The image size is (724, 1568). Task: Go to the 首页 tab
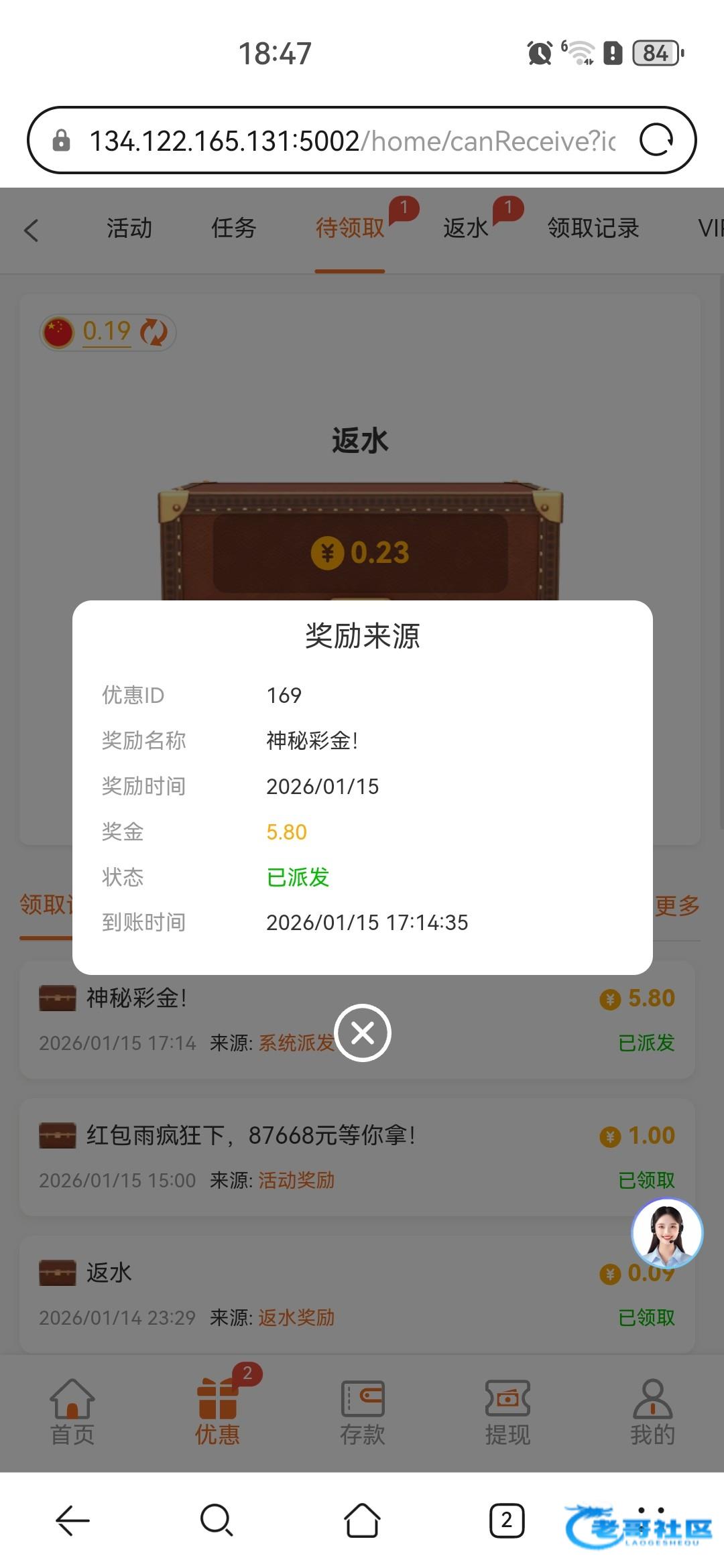[72, 1411]
